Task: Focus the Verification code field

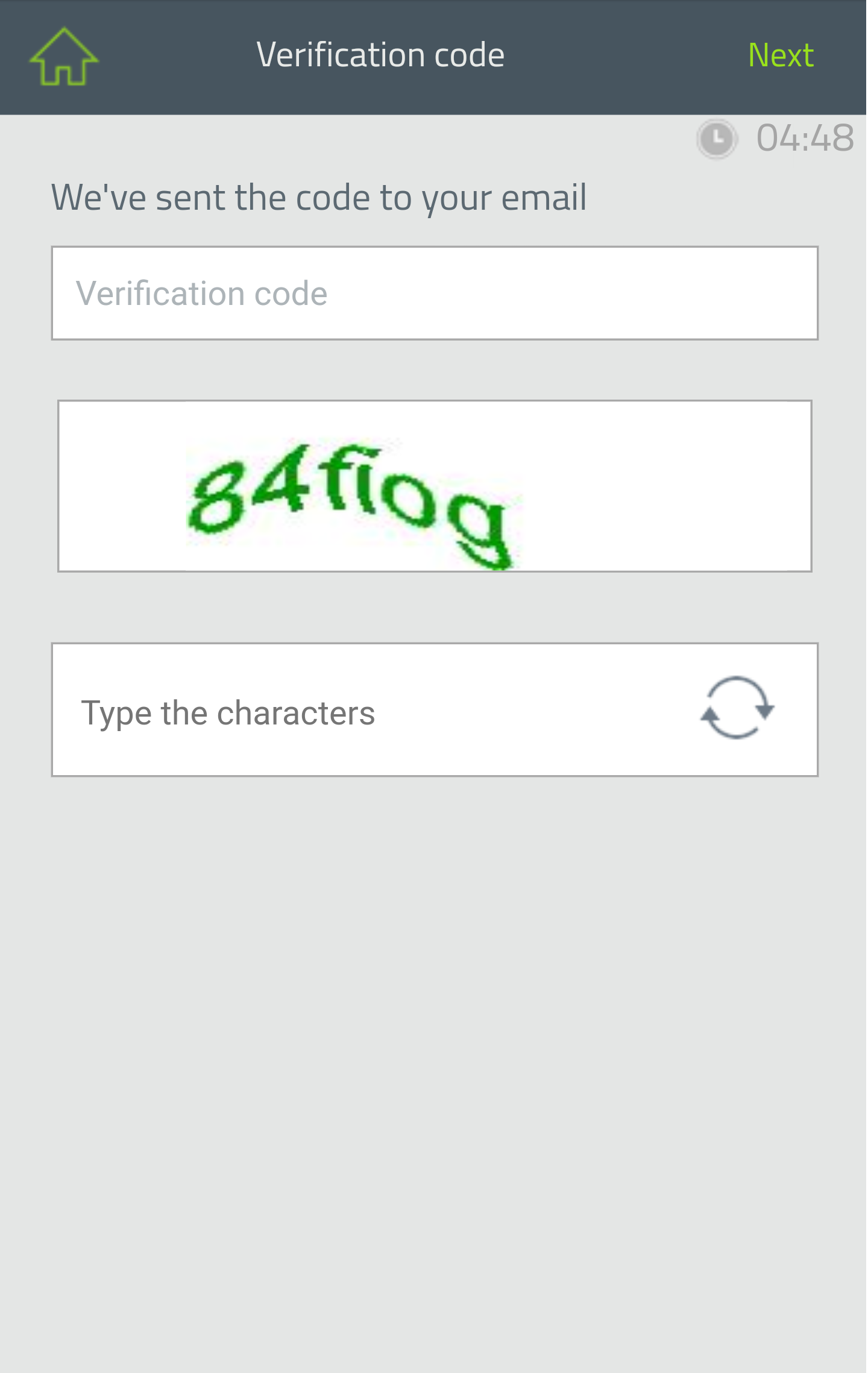Action: point(434,294)
